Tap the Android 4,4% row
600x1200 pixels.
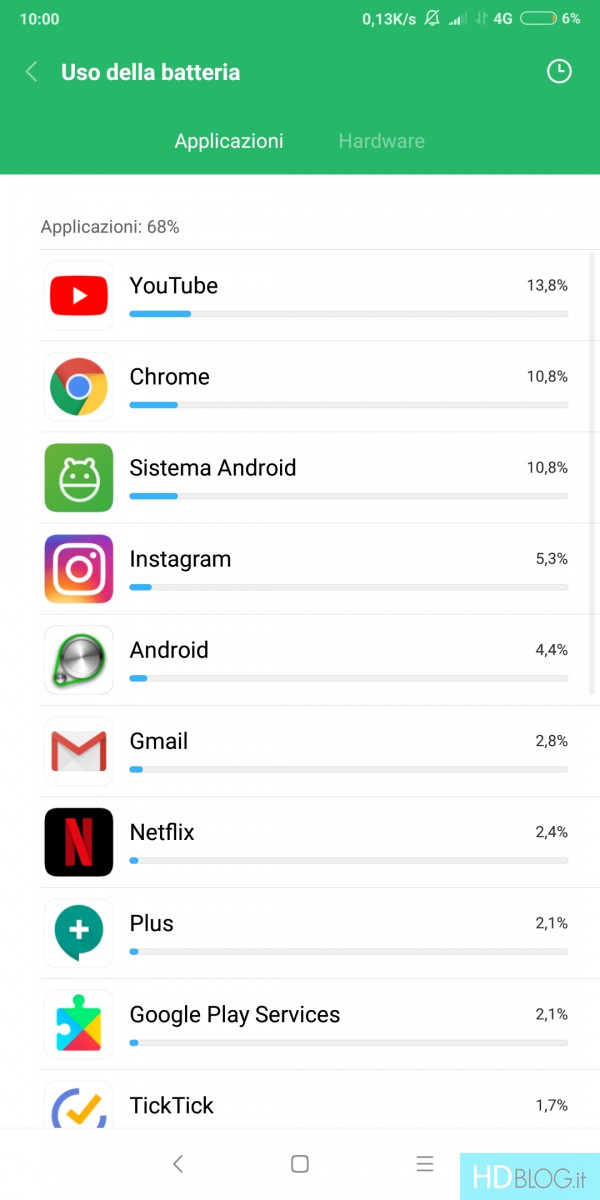pos(300,659)
